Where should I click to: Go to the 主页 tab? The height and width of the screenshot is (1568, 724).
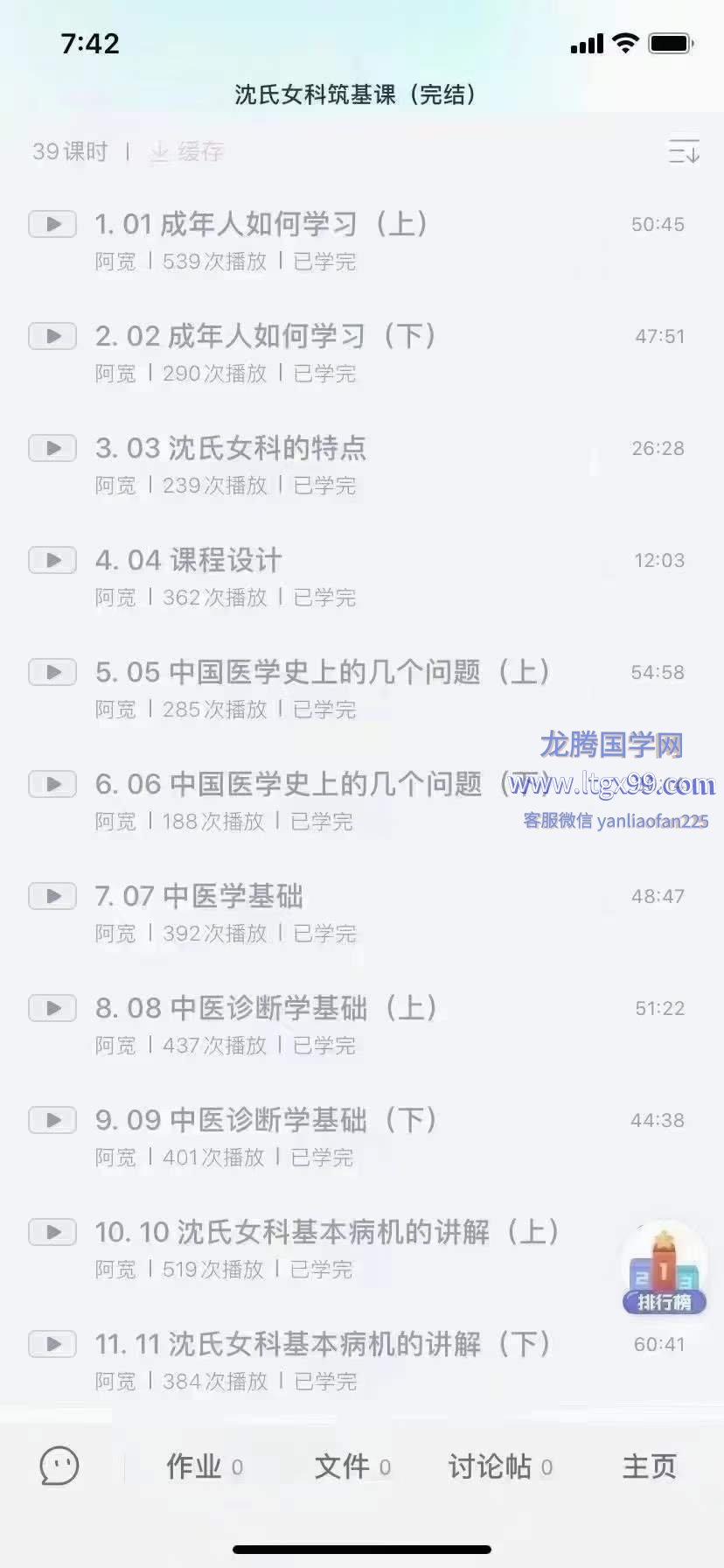[x=649, y=1466]
